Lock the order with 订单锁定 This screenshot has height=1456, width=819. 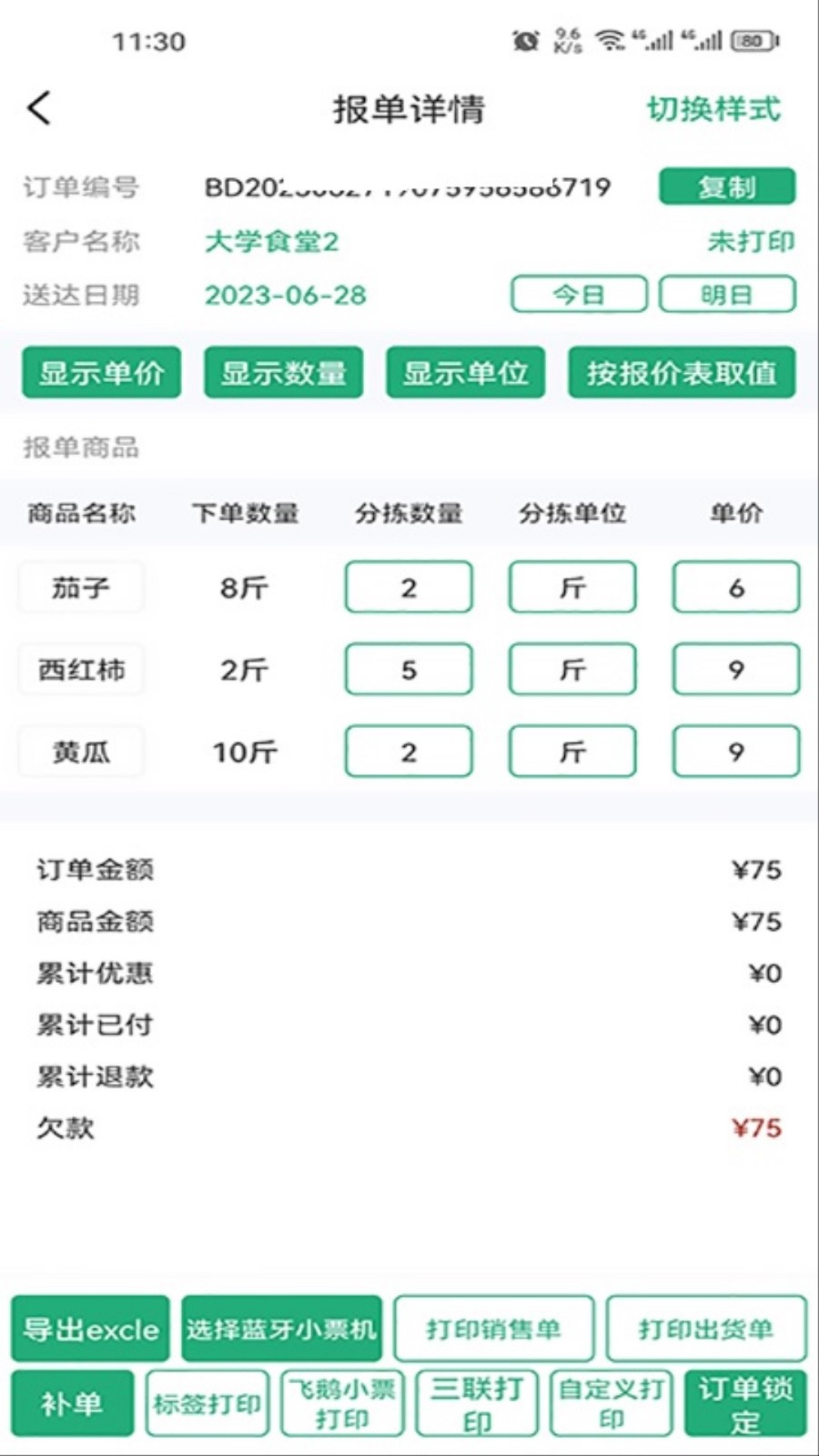745,1403
